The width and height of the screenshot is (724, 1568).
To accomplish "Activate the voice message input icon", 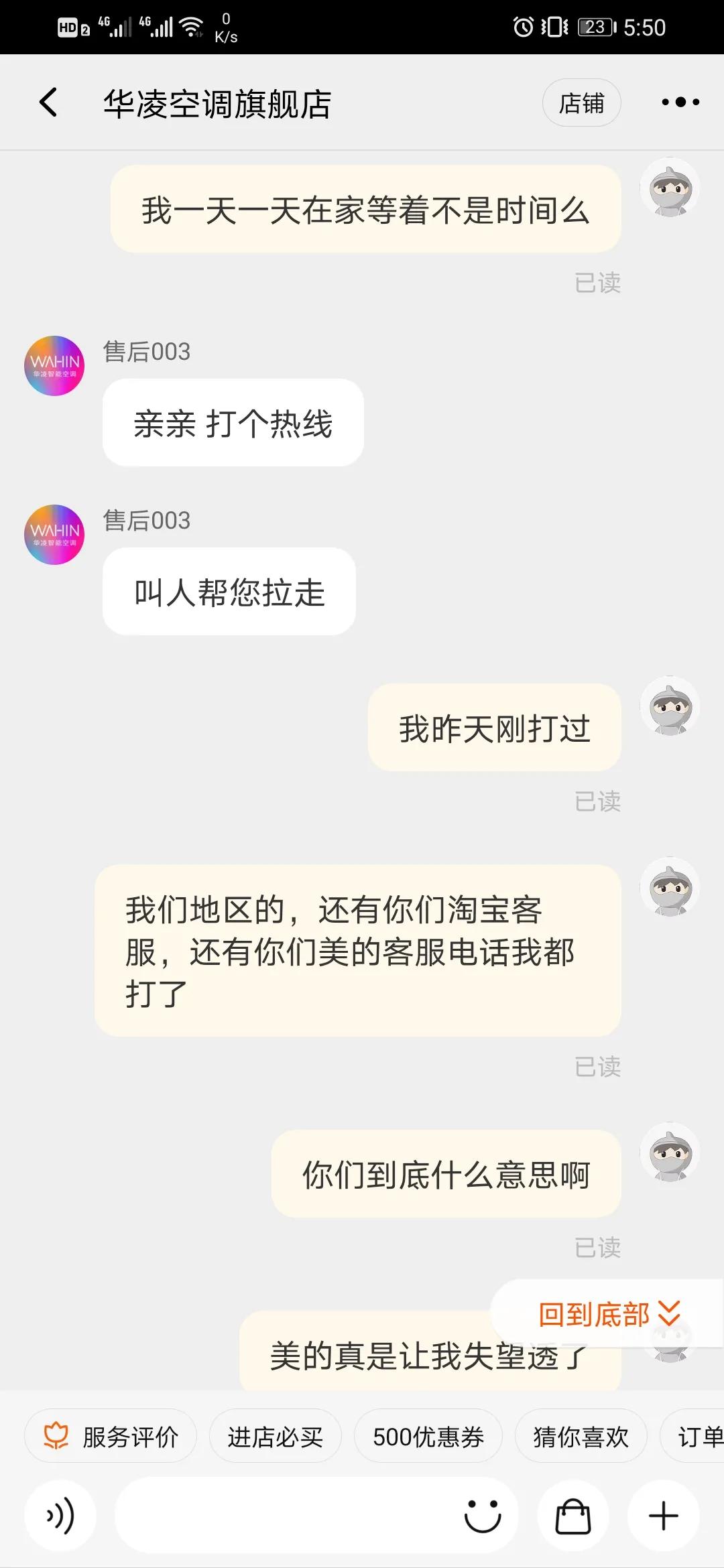I will click(60, 1514).
